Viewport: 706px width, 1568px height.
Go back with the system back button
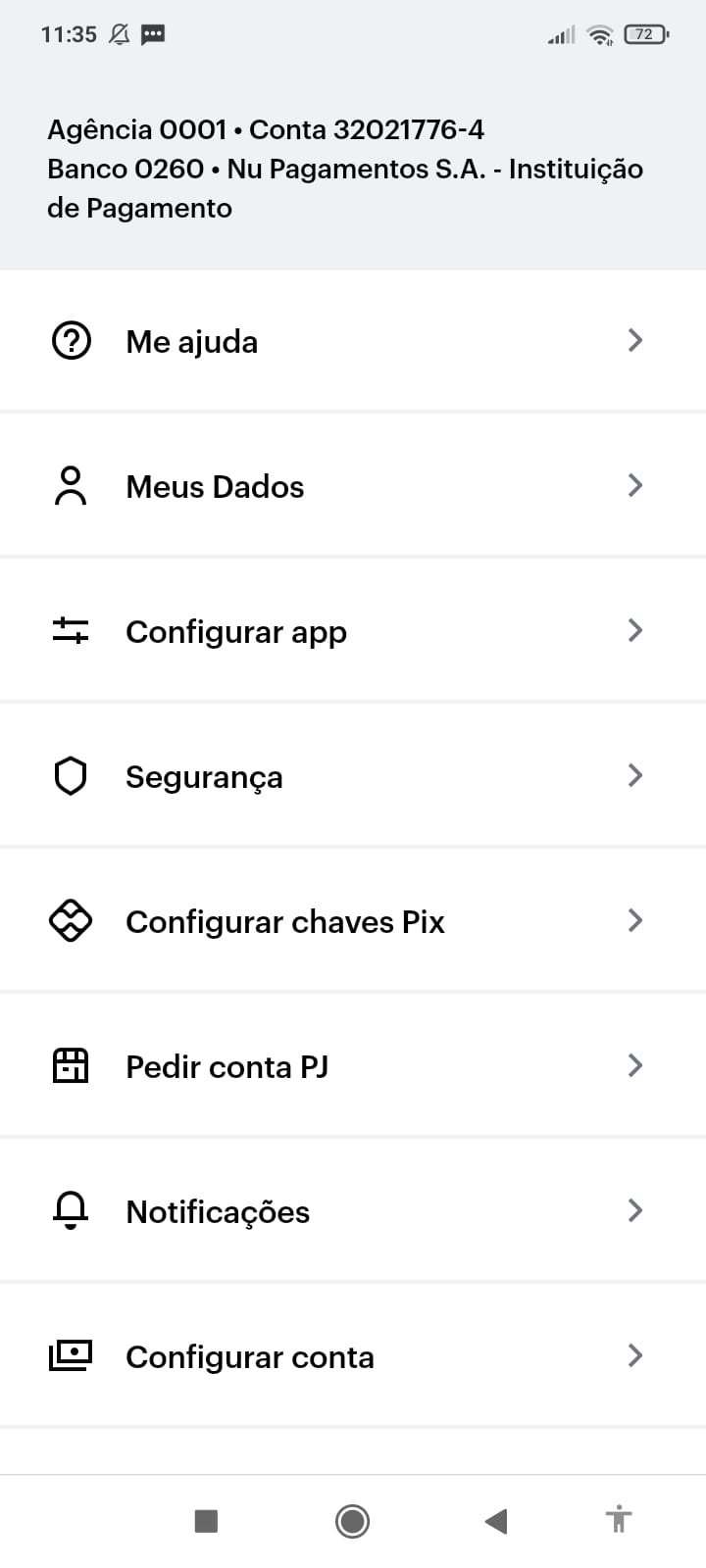tap(496, 1521)
